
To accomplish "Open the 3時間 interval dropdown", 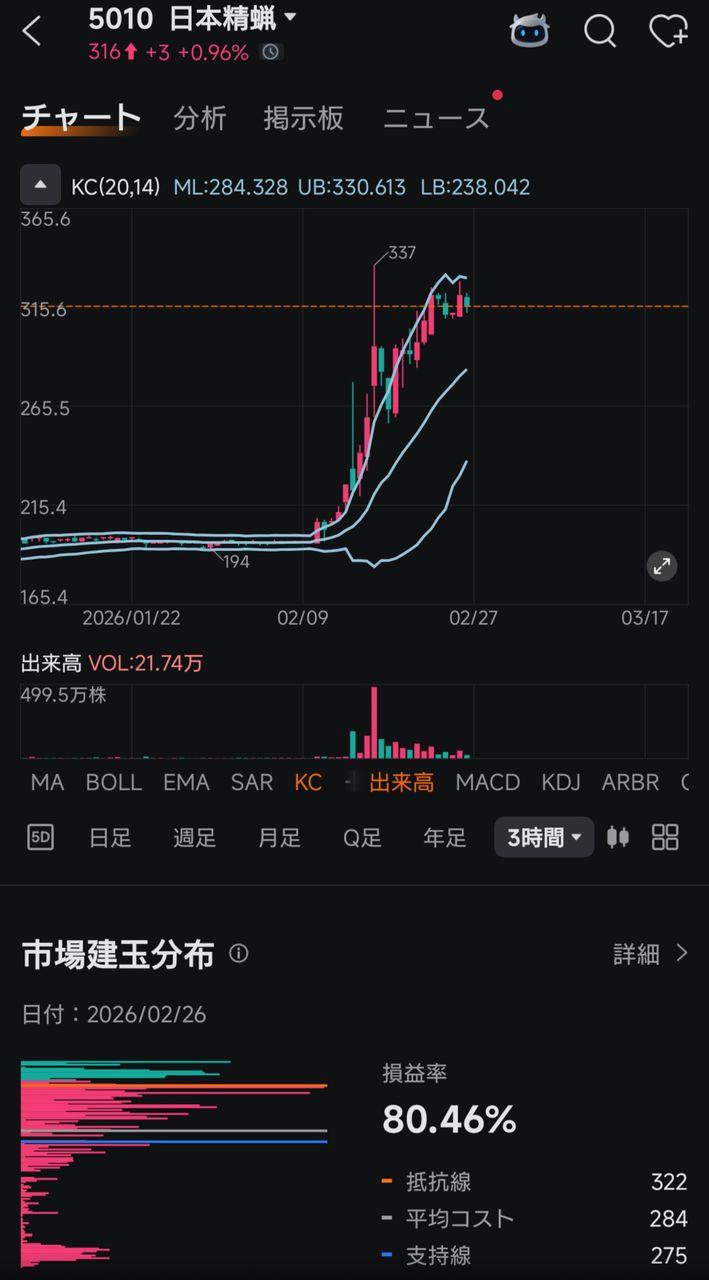I will point(543,838).
